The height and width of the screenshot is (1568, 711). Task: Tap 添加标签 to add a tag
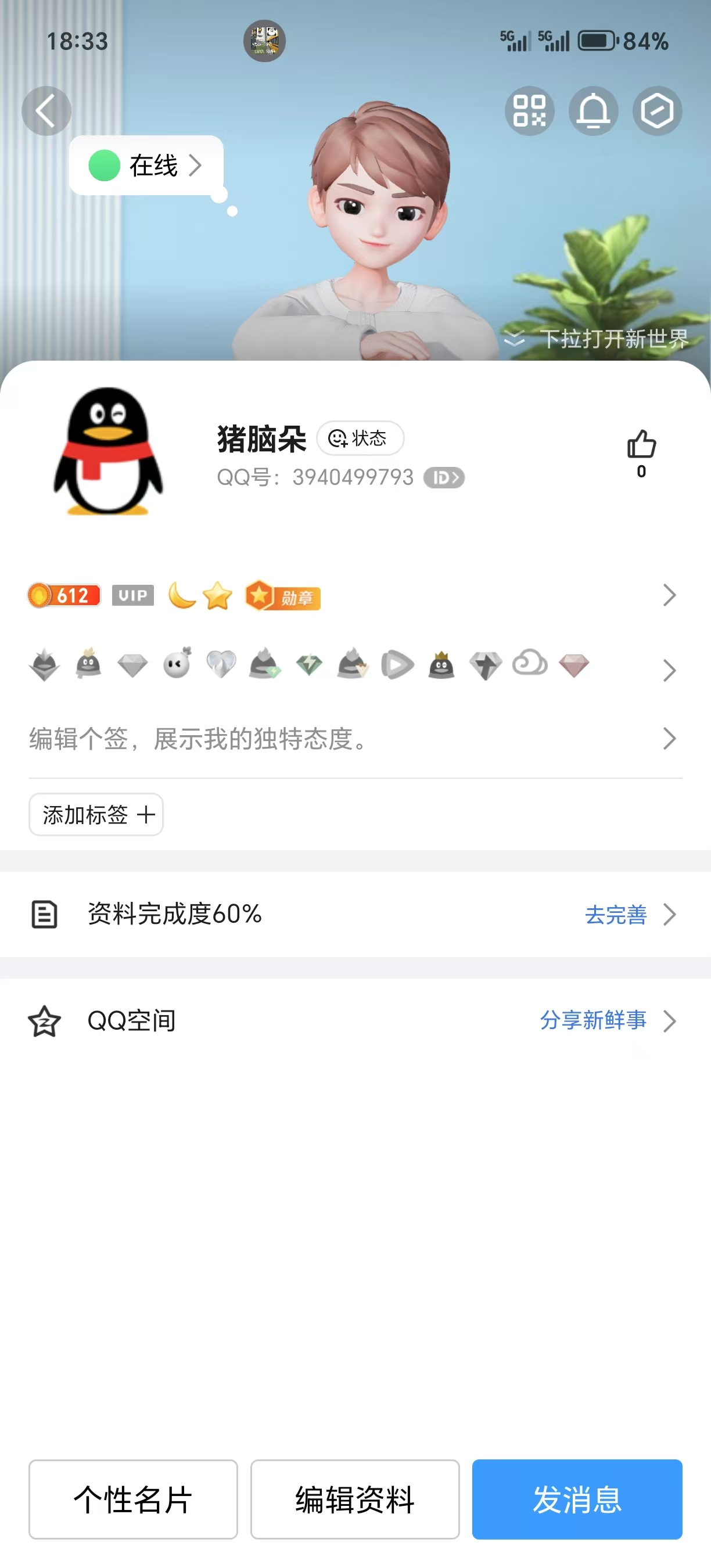[96, 814]
